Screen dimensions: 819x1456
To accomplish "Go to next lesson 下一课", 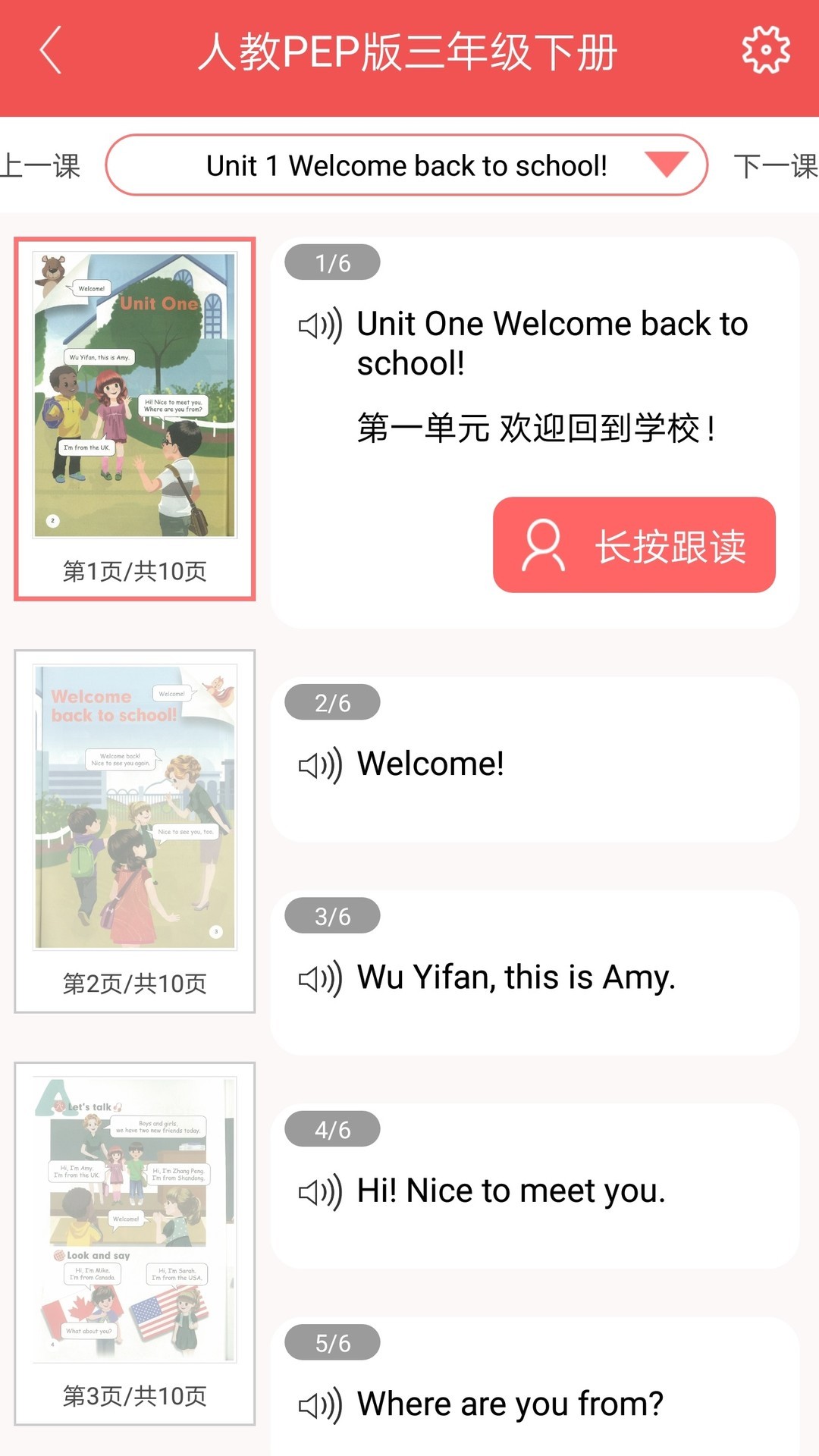I will click(775, 165).
